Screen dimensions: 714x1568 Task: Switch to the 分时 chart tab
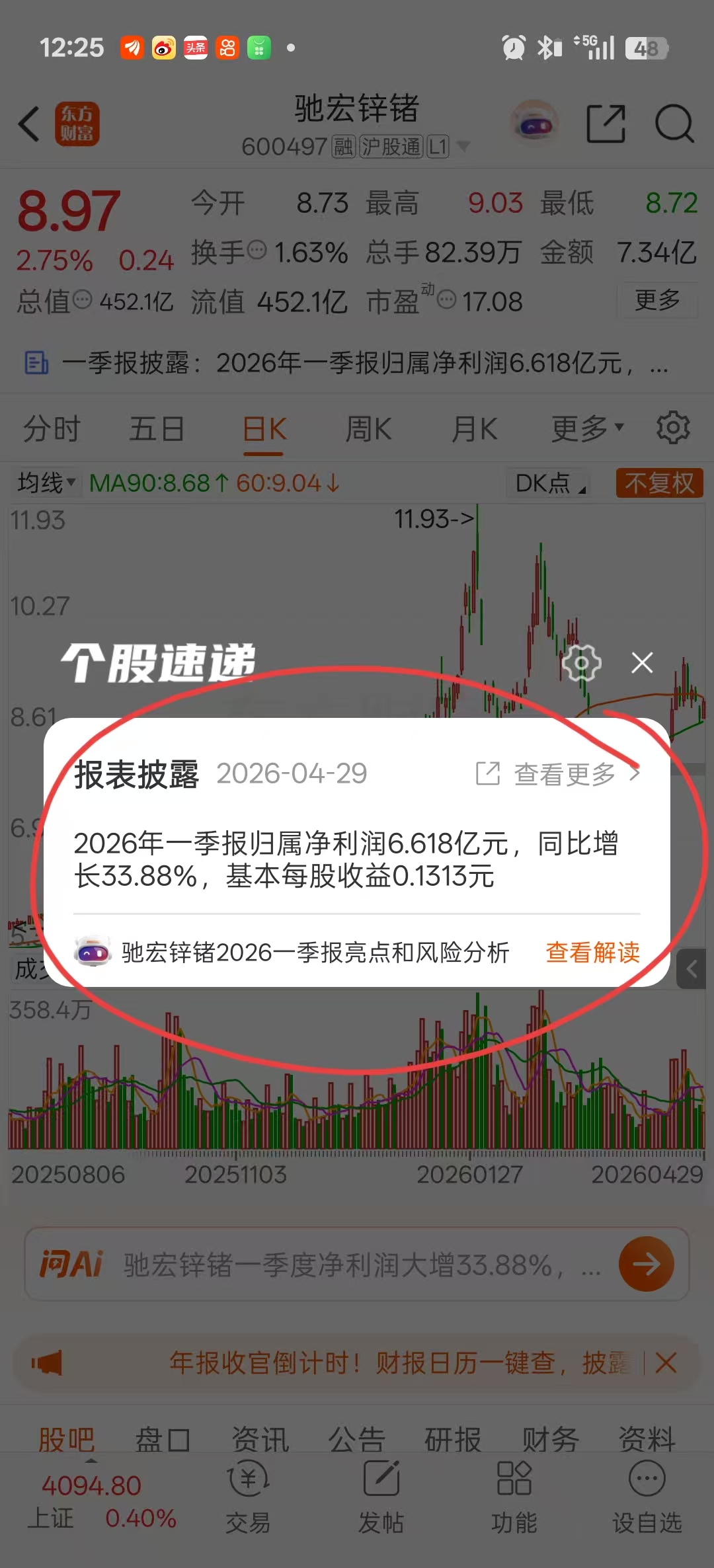coord(52,429)
